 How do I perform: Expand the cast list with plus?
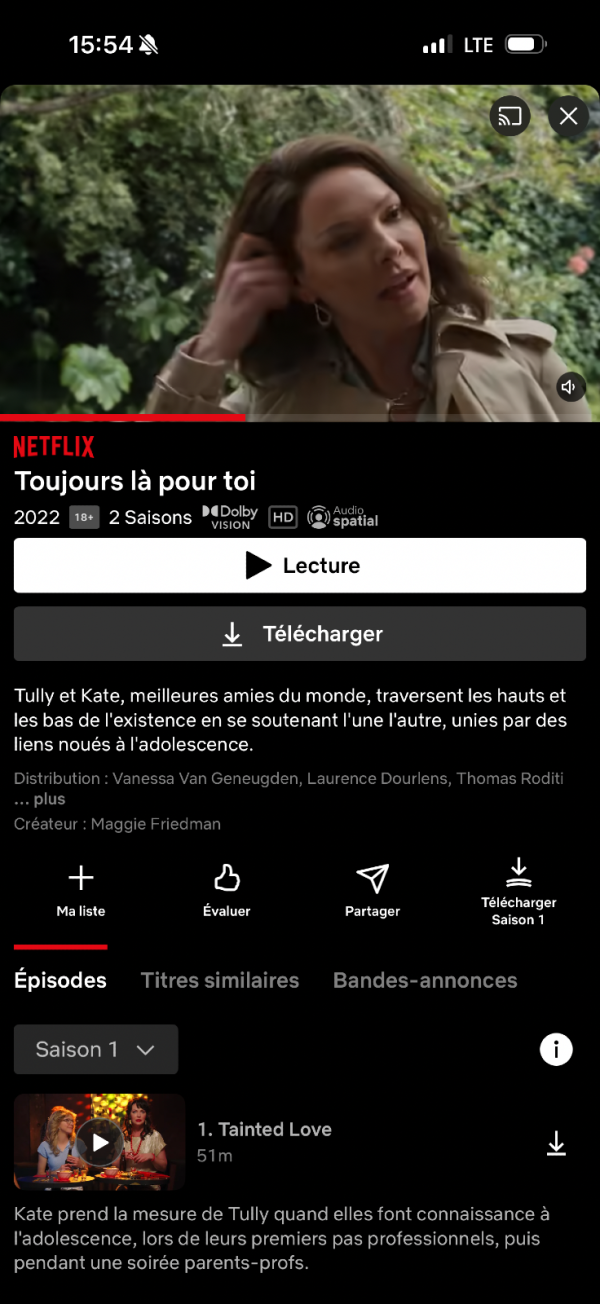(x=40, y=800)
